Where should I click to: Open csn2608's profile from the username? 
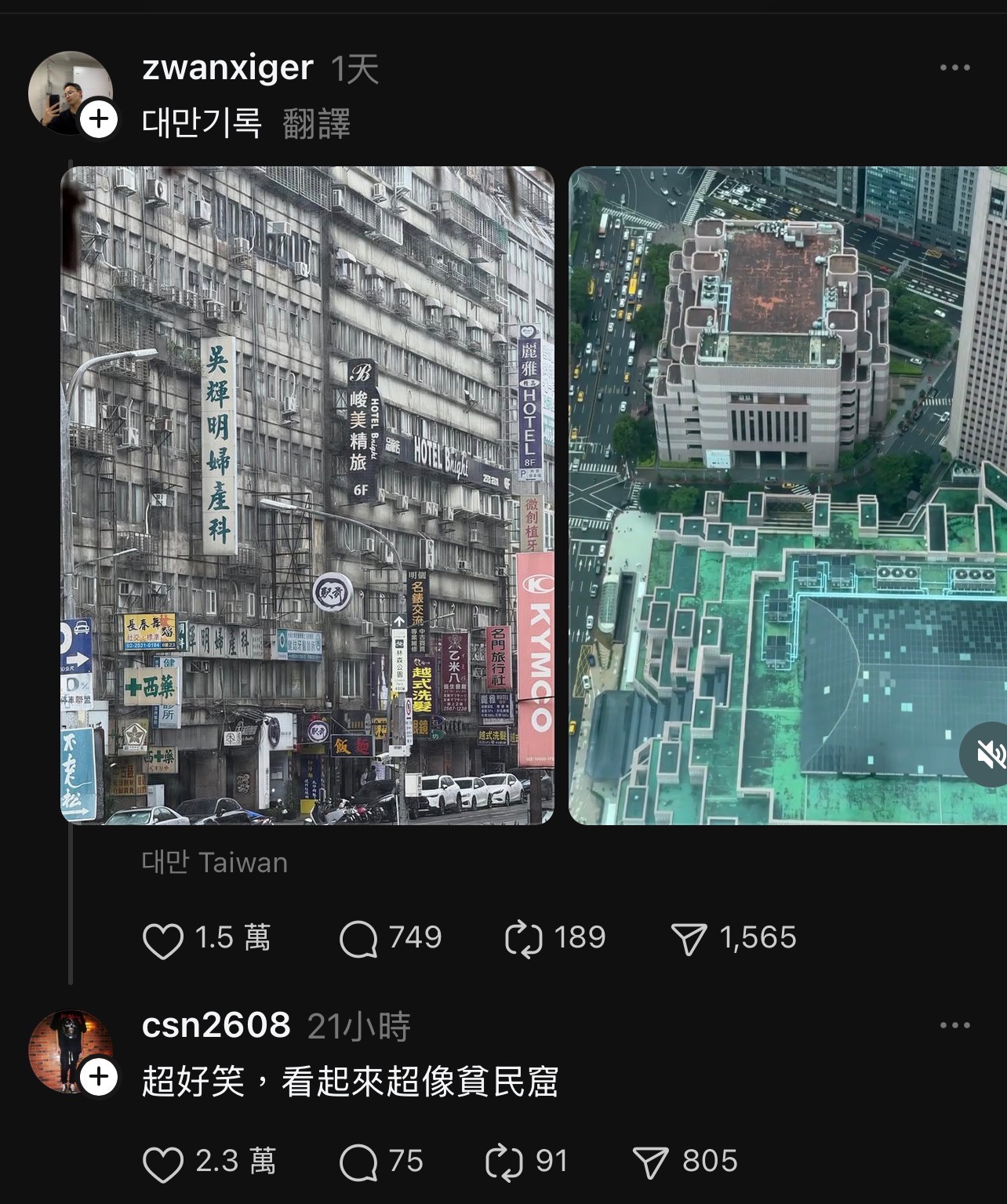(x=216, y=1025)
